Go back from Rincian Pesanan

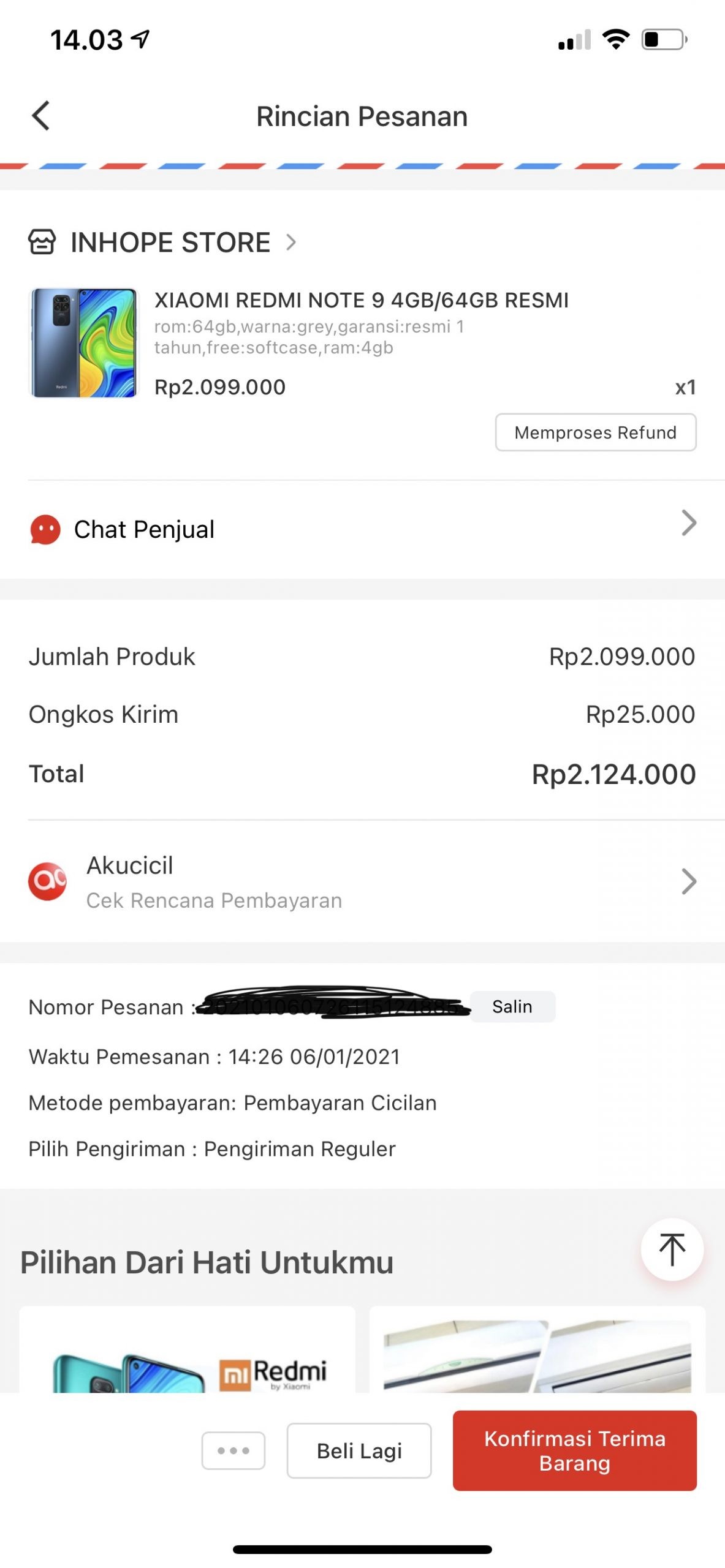coord(41,116)
